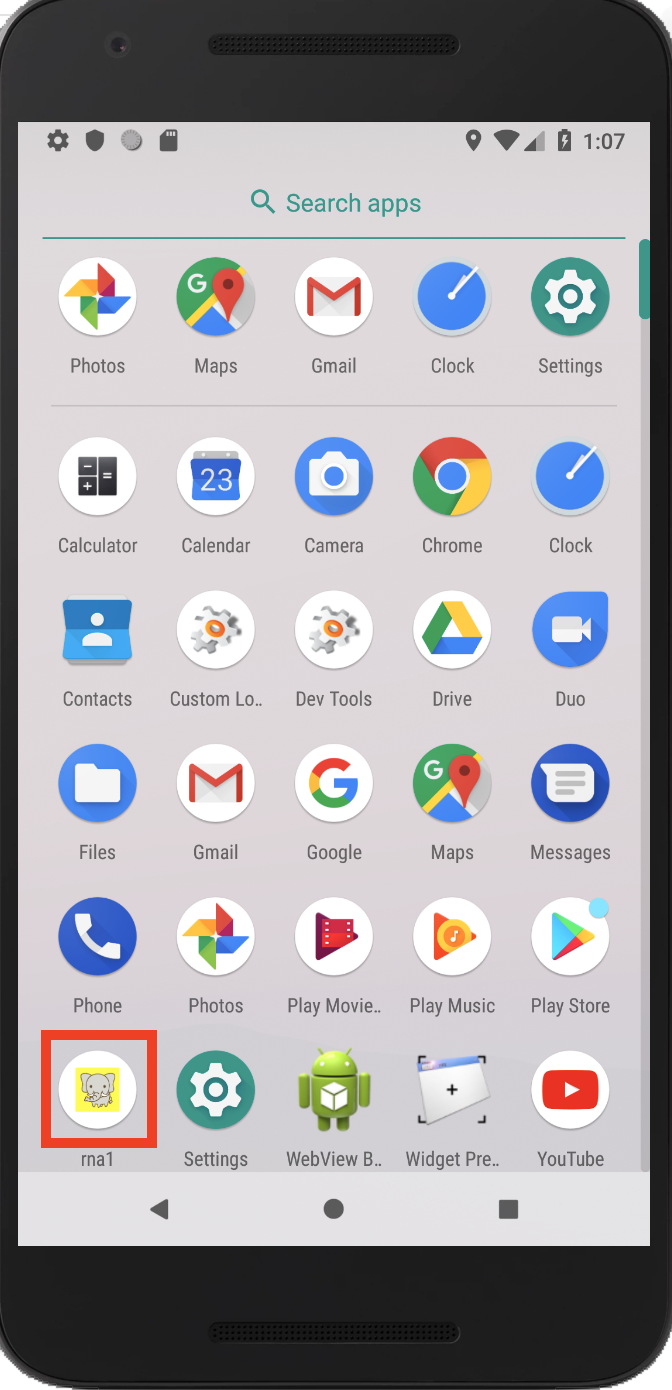
Task: Launch Custom Locale app
Action: pos(216,630)
